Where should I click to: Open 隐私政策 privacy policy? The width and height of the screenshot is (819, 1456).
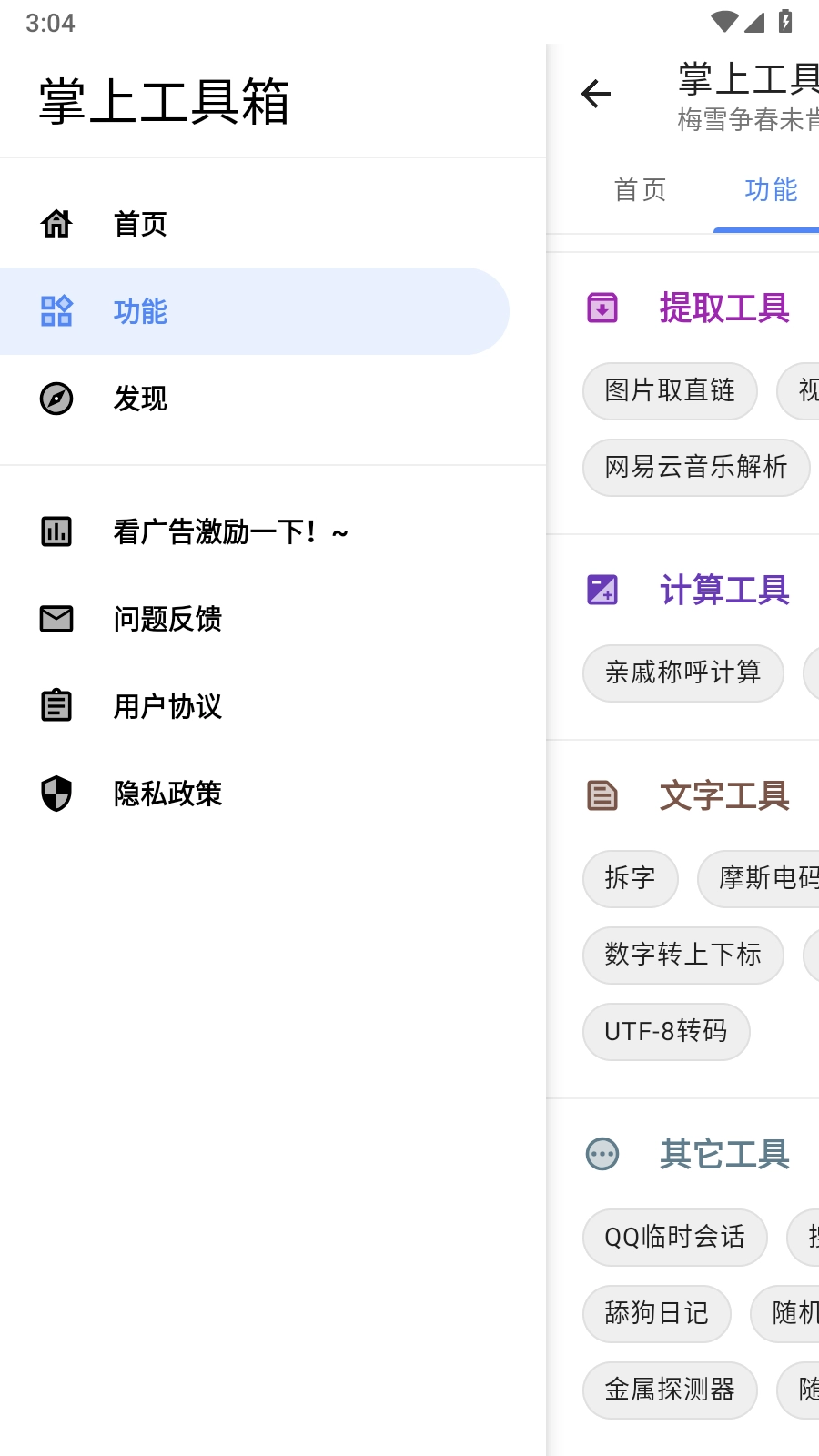pos(255,794)
